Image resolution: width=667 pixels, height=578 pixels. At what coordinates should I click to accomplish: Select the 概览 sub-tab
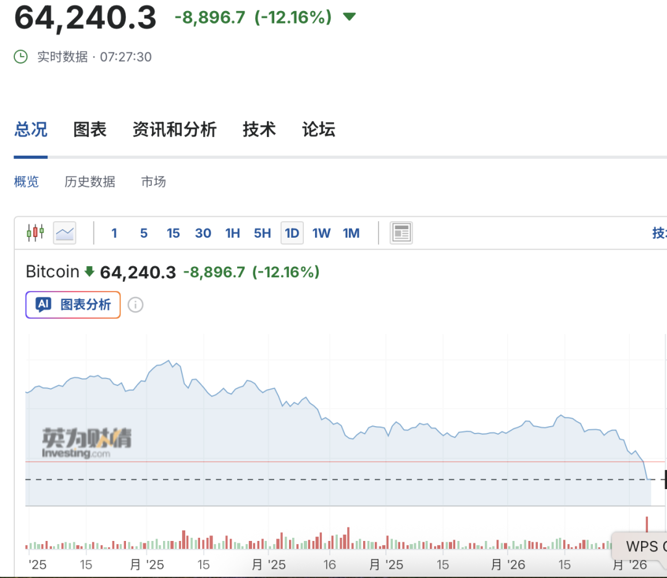[26, 182]
